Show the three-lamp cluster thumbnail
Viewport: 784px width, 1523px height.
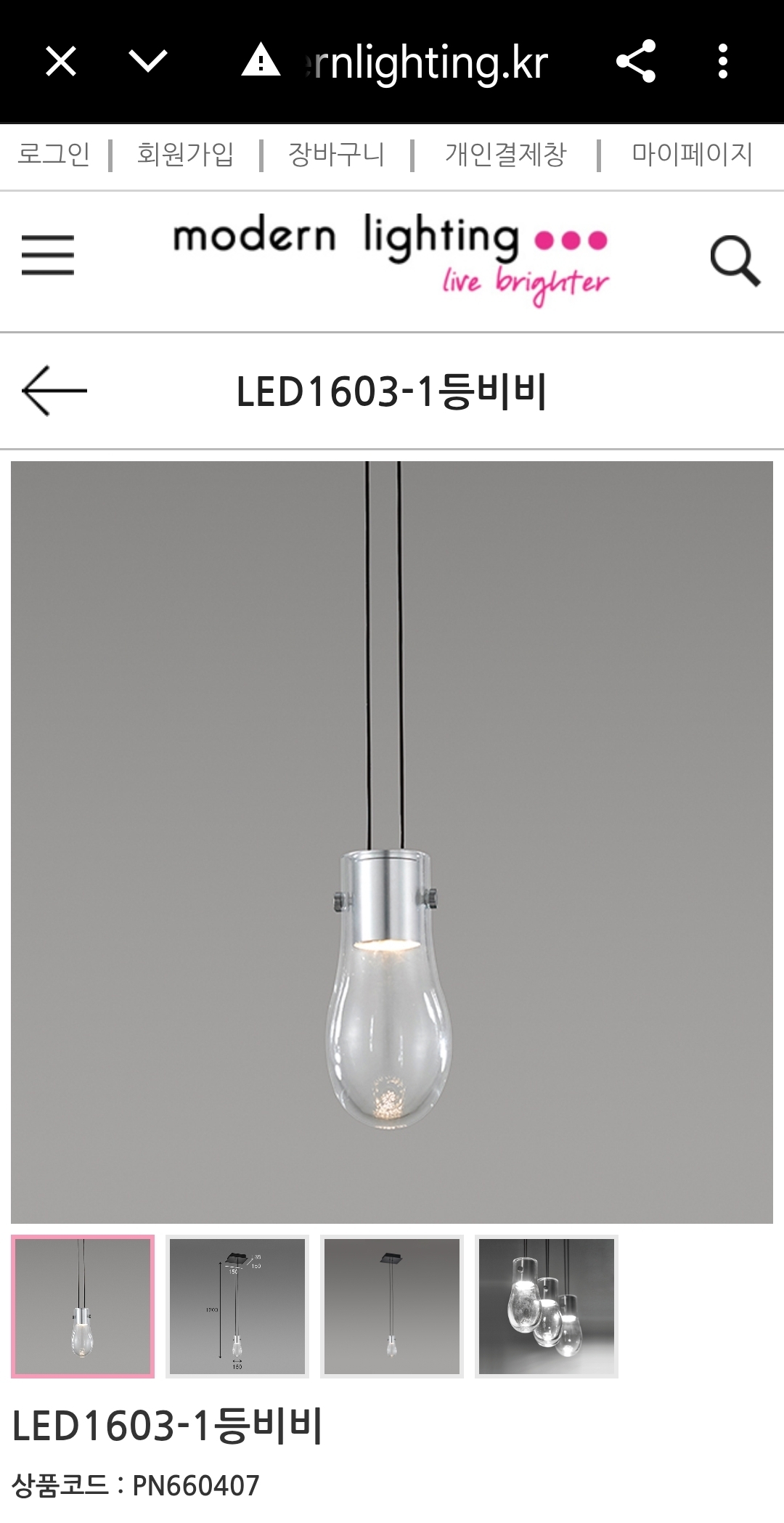point(547,1306)
